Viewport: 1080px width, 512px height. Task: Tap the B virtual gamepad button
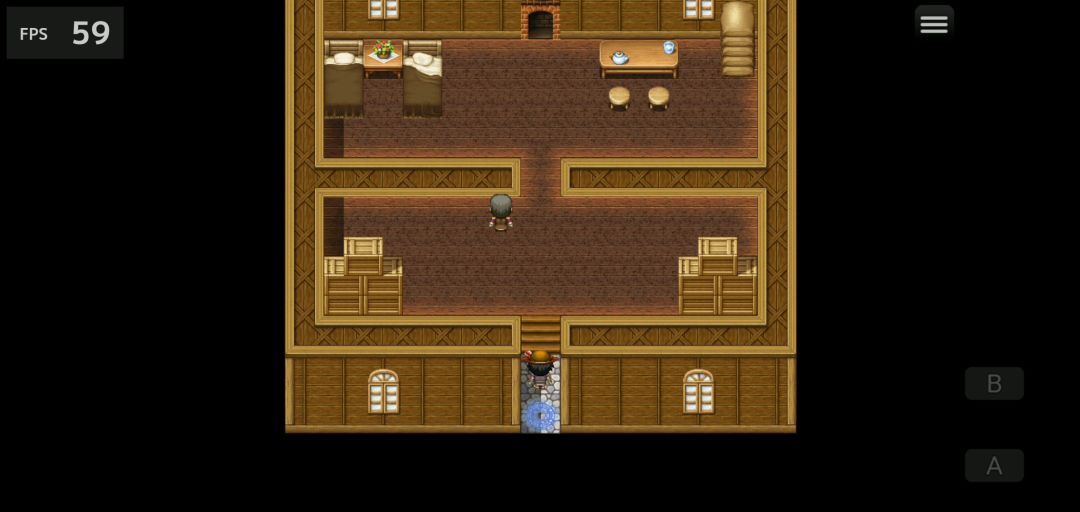pos(994,384)
